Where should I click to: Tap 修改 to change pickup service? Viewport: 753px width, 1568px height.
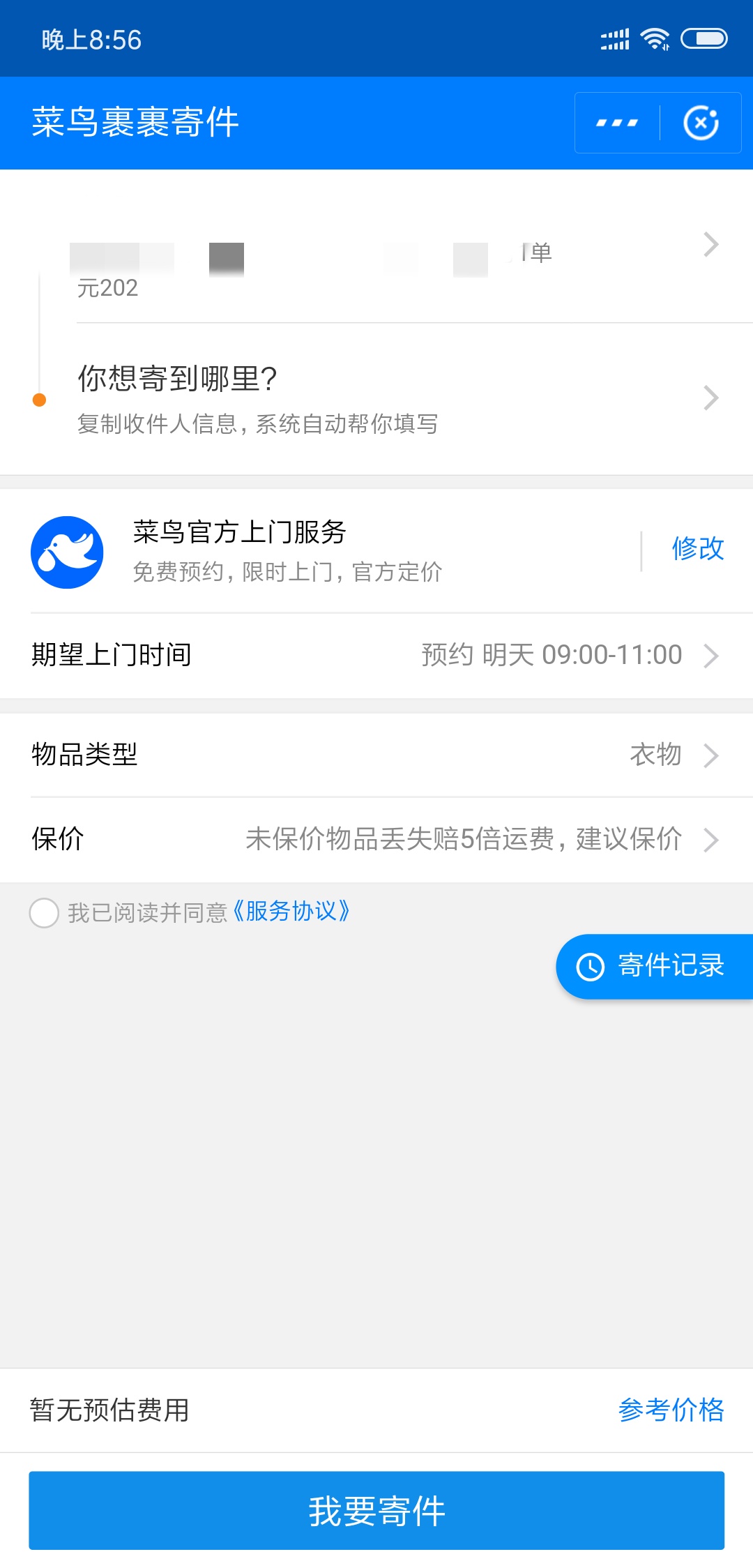[698, 550]
